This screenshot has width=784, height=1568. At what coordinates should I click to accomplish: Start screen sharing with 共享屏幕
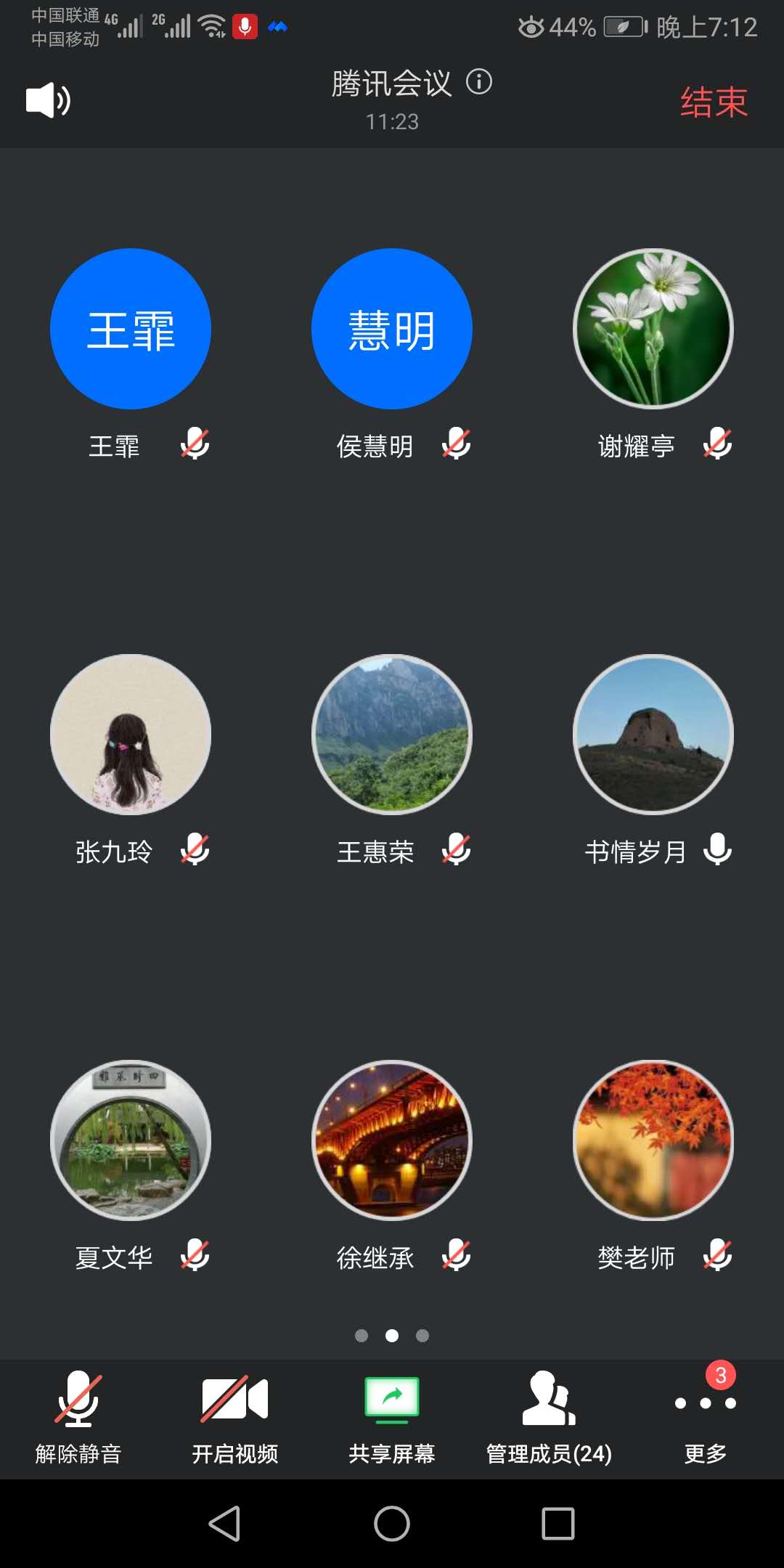(x=392, y=1417)
